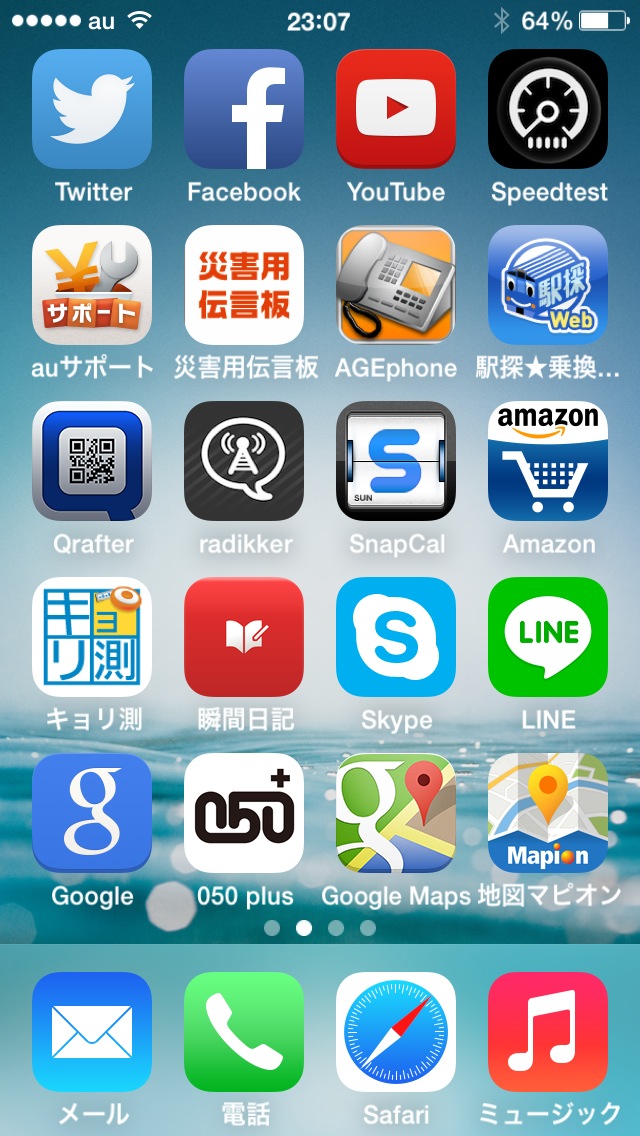Screen dimensions: 640x1136
Task: Start the Speedtest app
Action: [548, 109]
